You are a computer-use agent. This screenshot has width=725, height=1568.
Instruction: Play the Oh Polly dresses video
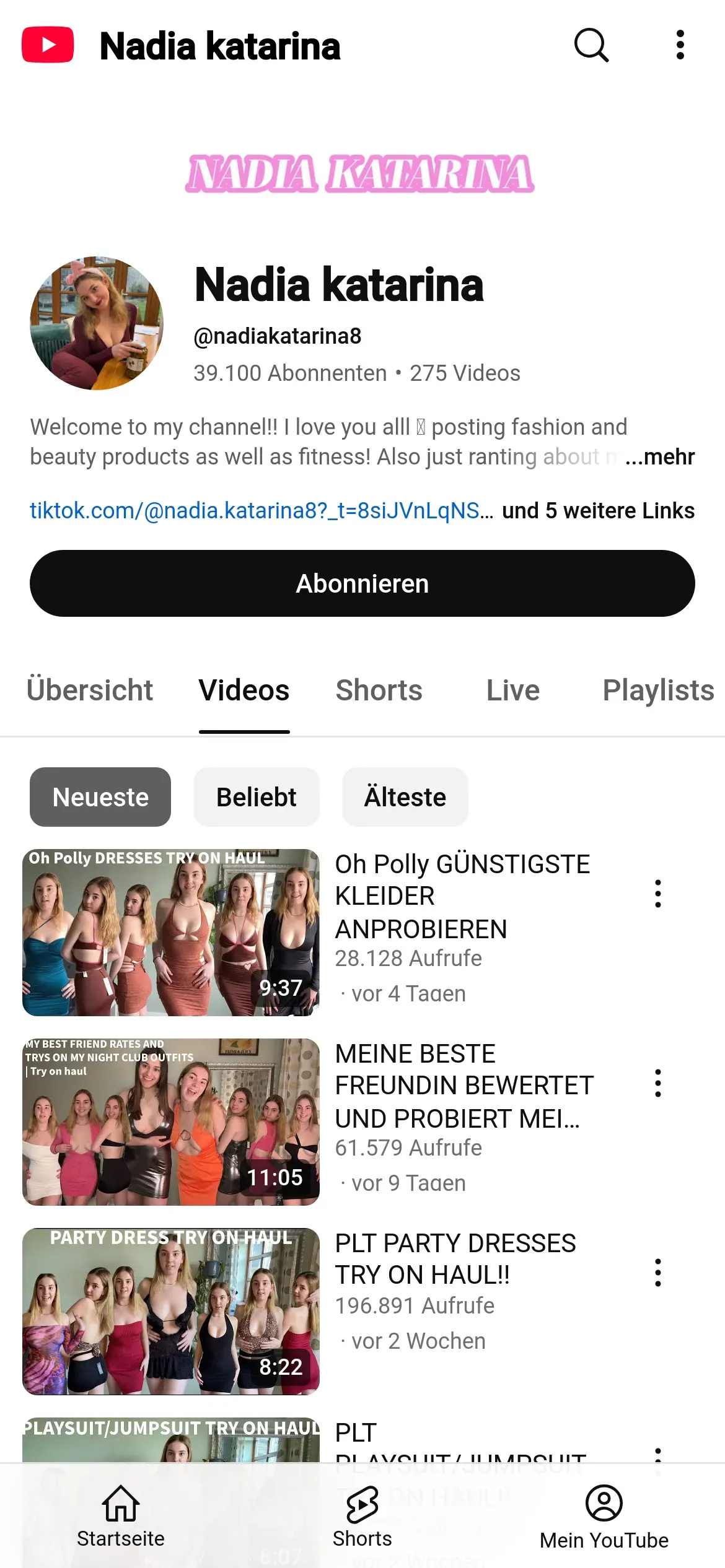[x=171, y=932]
